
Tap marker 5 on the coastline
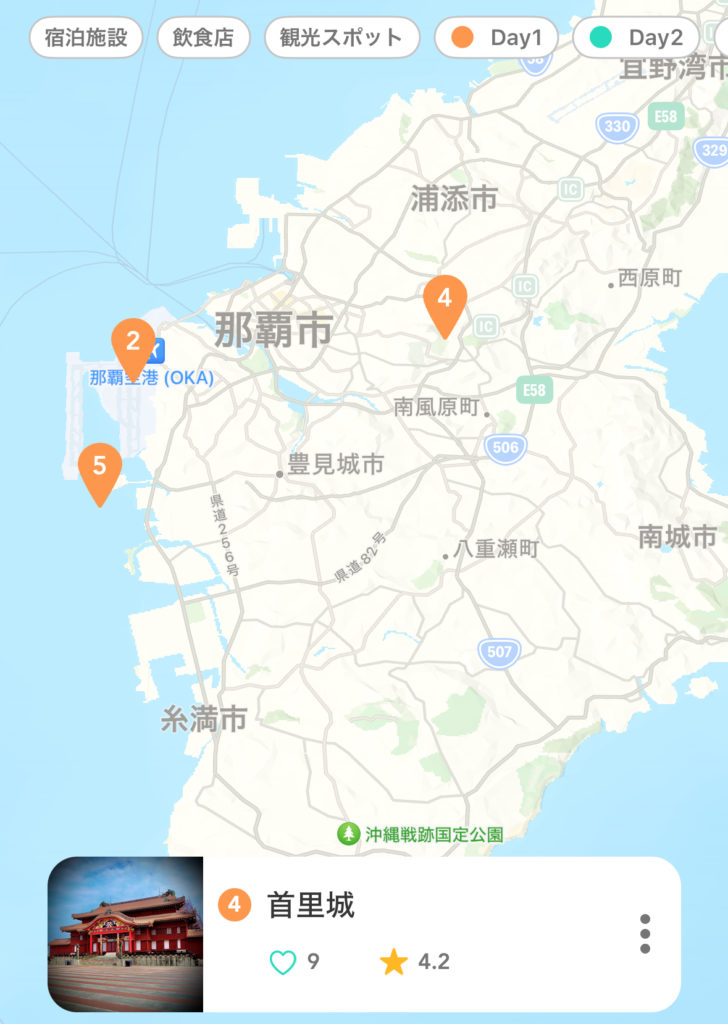(102, 464)
